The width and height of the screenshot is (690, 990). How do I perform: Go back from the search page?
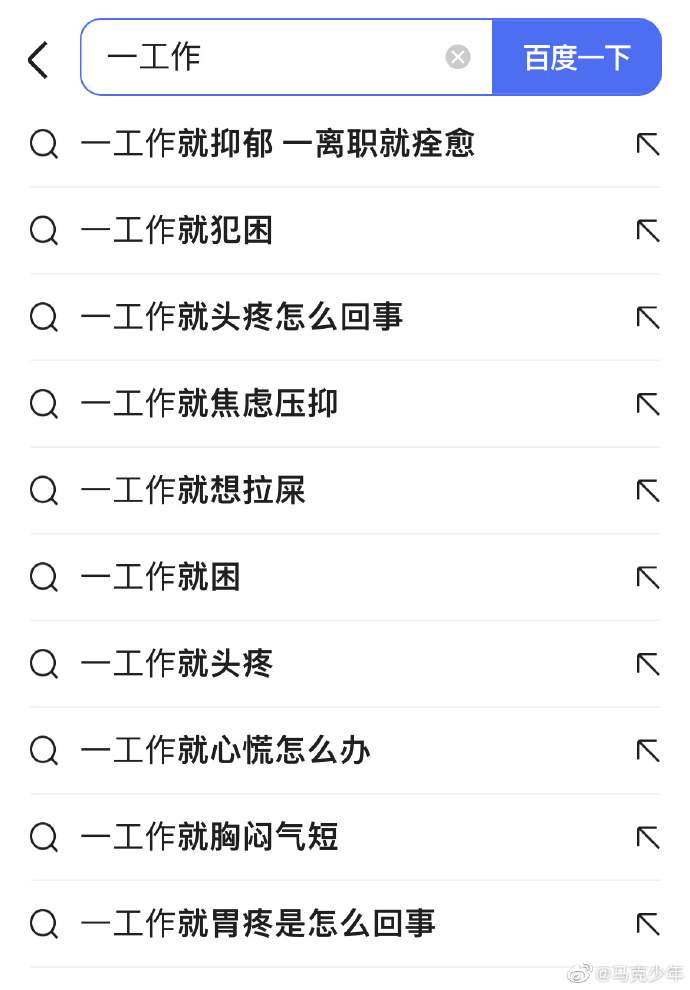(x=37, y=59)
